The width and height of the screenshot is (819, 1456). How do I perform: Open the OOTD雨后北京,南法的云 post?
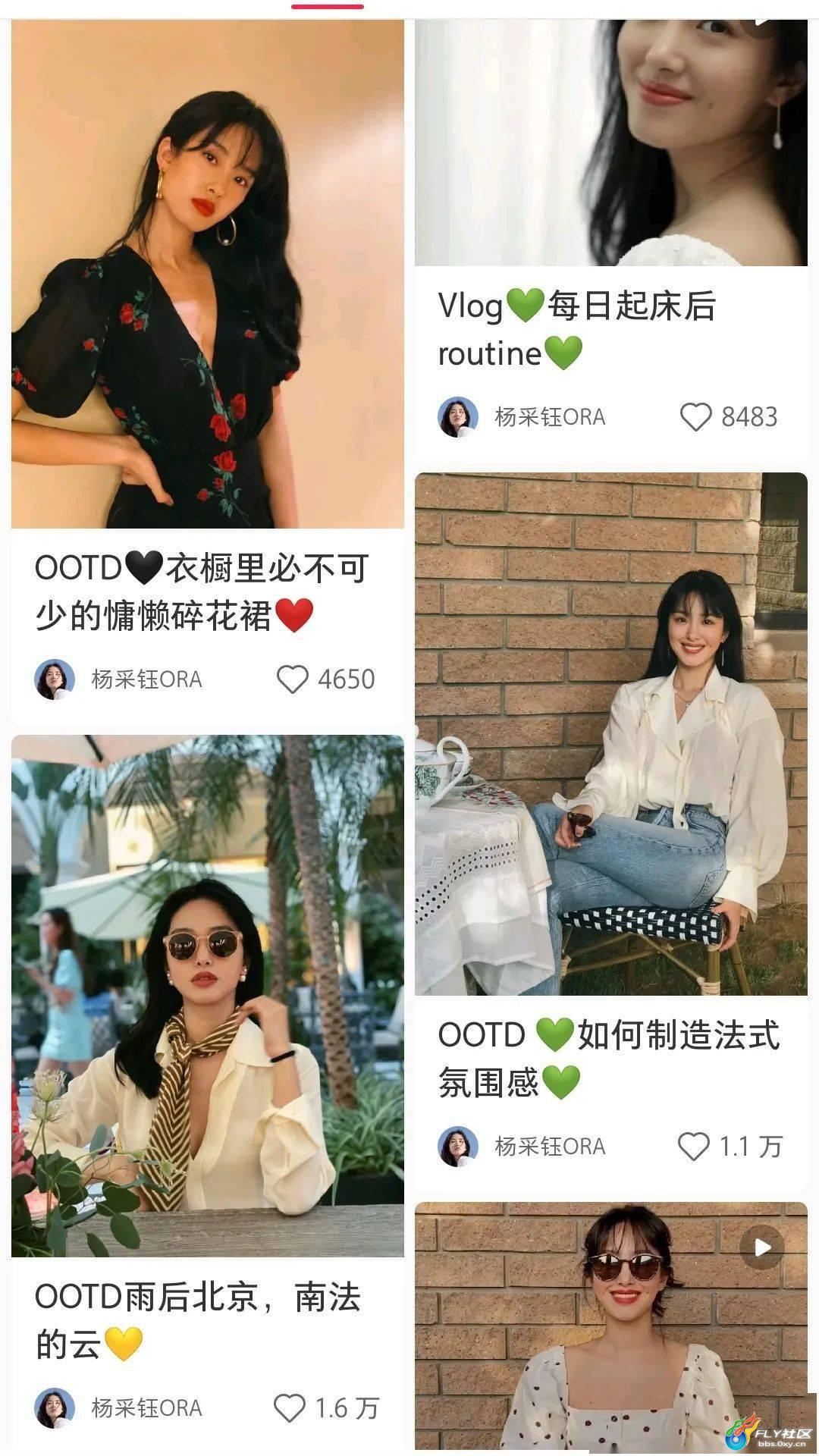[198, 1321]
